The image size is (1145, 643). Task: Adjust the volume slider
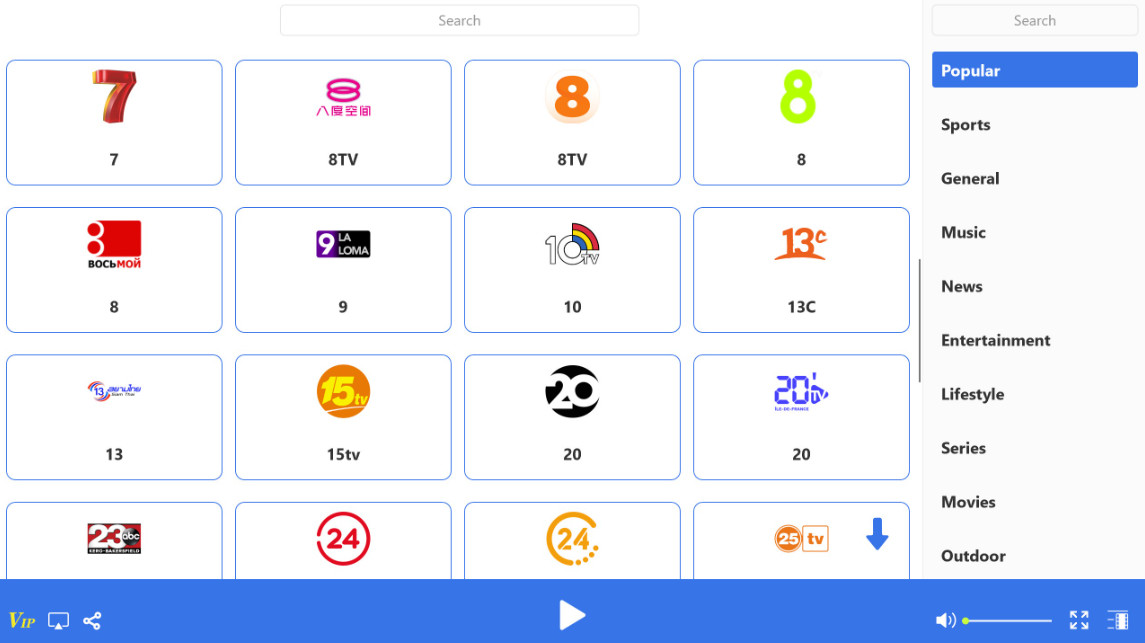tap(1008, 621)
